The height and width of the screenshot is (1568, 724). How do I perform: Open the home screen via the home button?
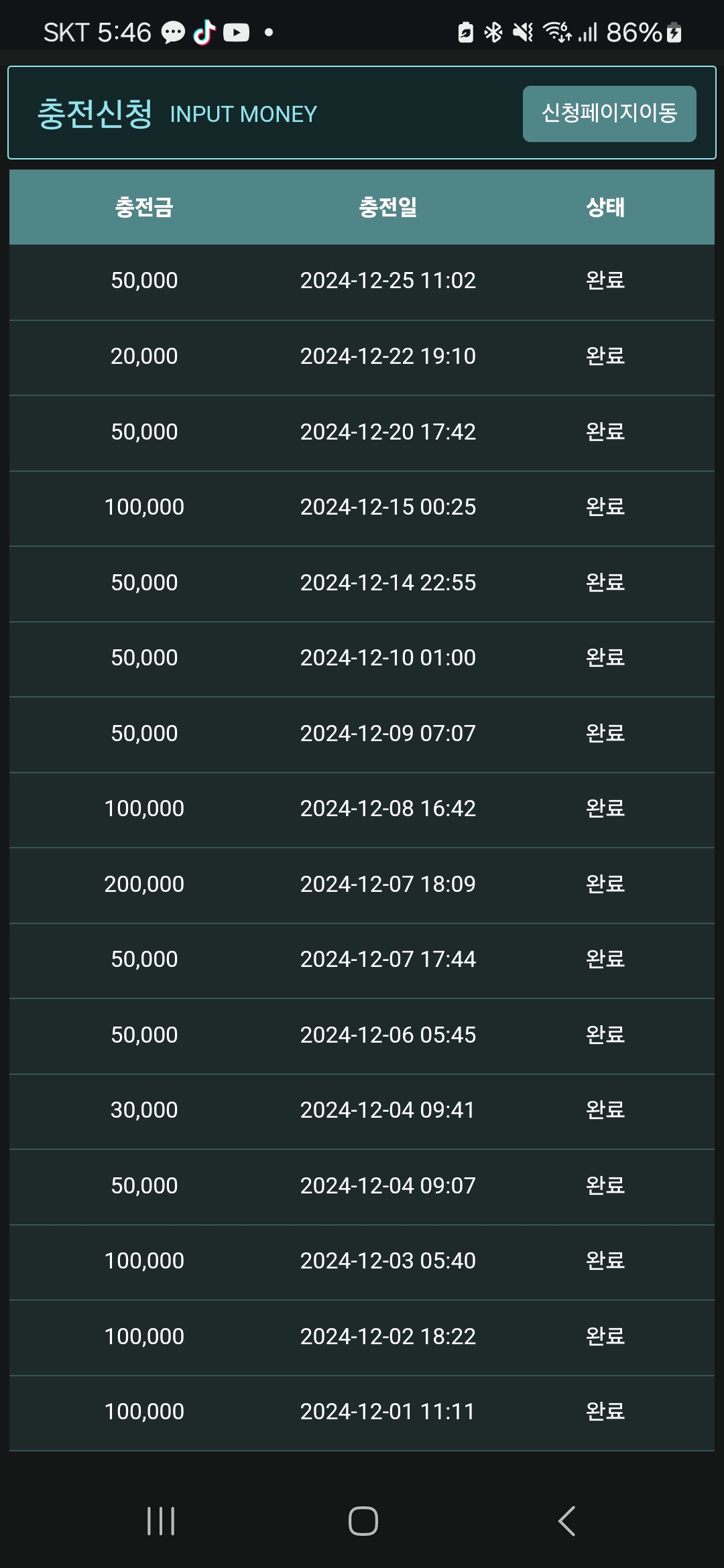pos(363,1520)
